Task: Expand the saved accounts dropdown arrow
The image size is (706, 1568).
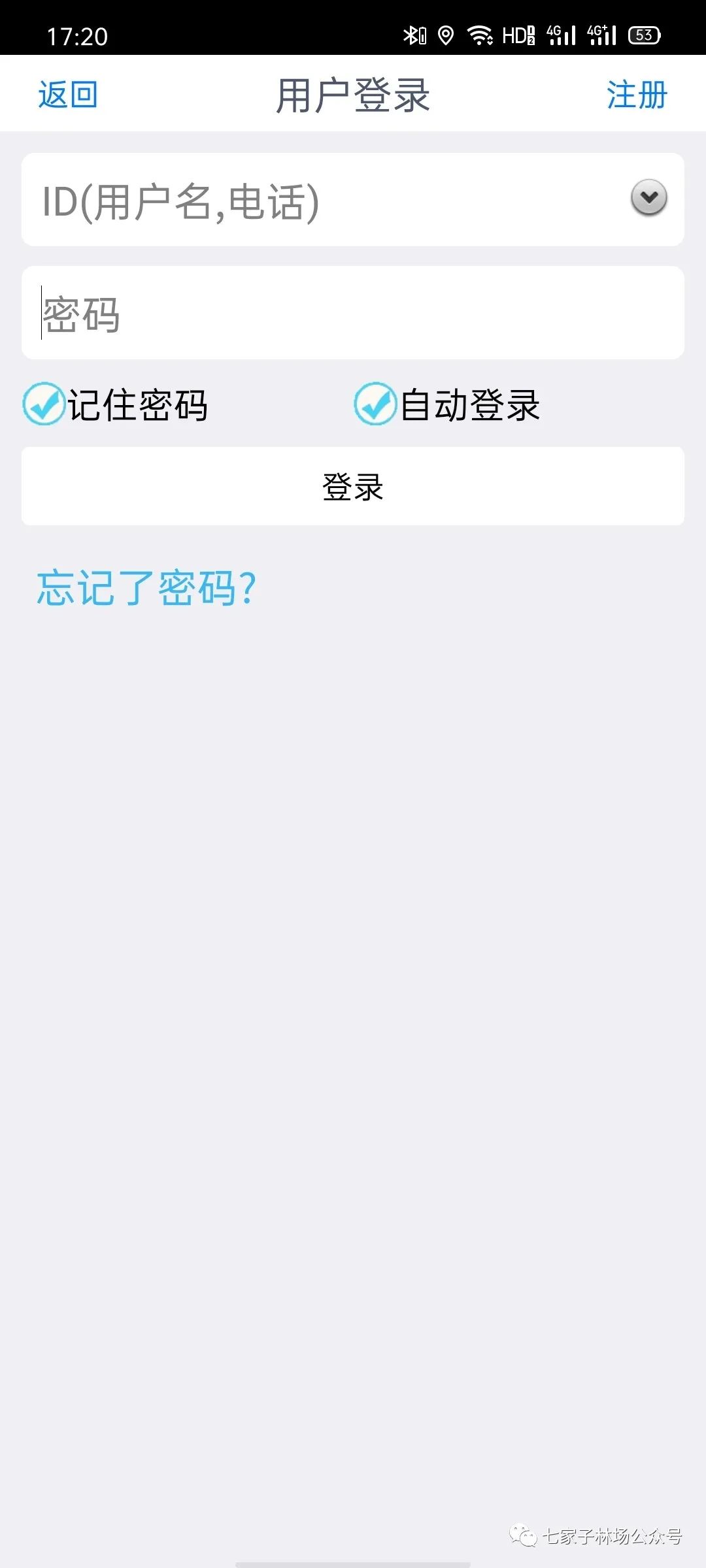Action: [x=648, y=197]
